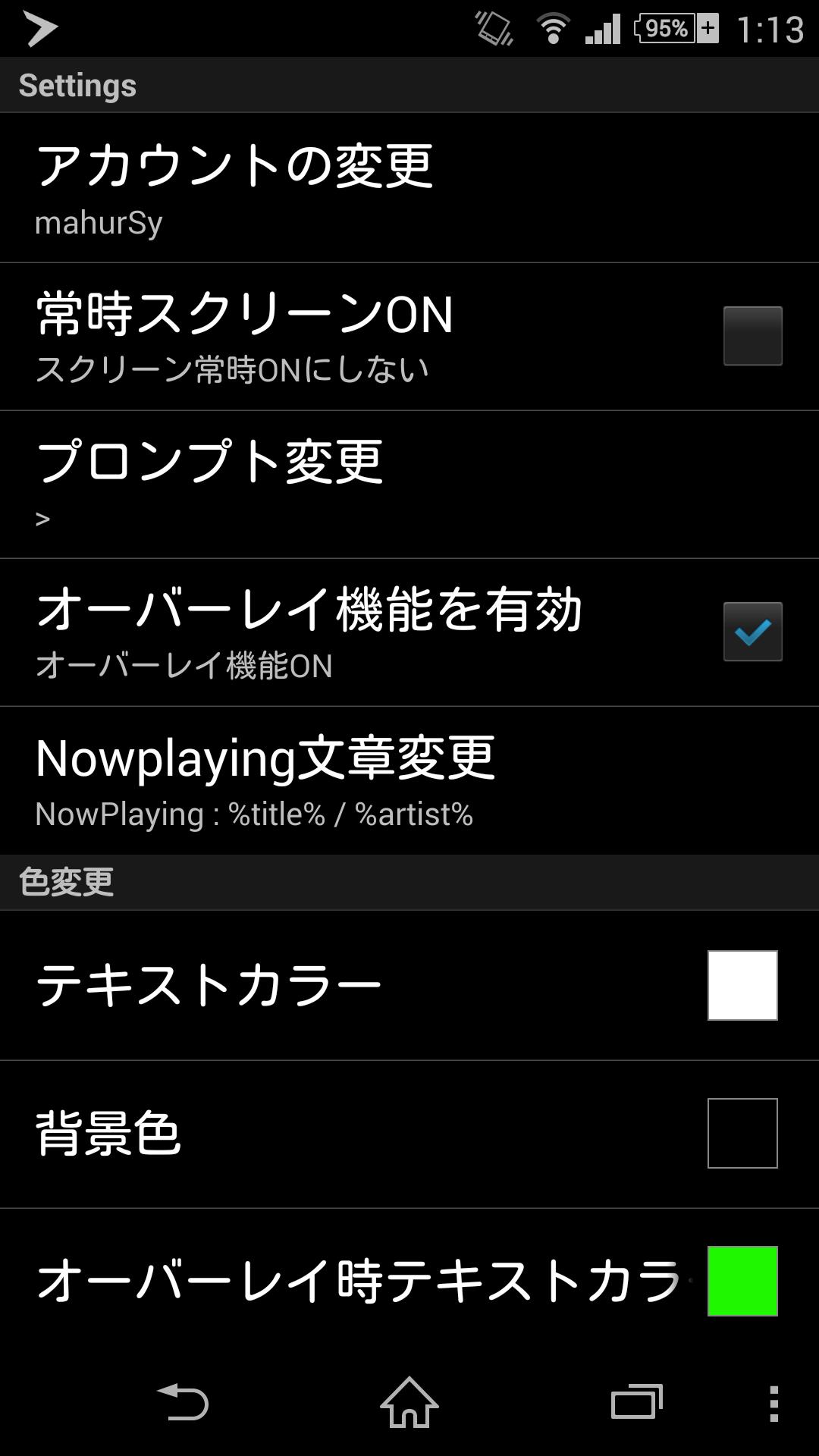
Task: Tap the green overlay text color swatch
Action: point(742,1281)
